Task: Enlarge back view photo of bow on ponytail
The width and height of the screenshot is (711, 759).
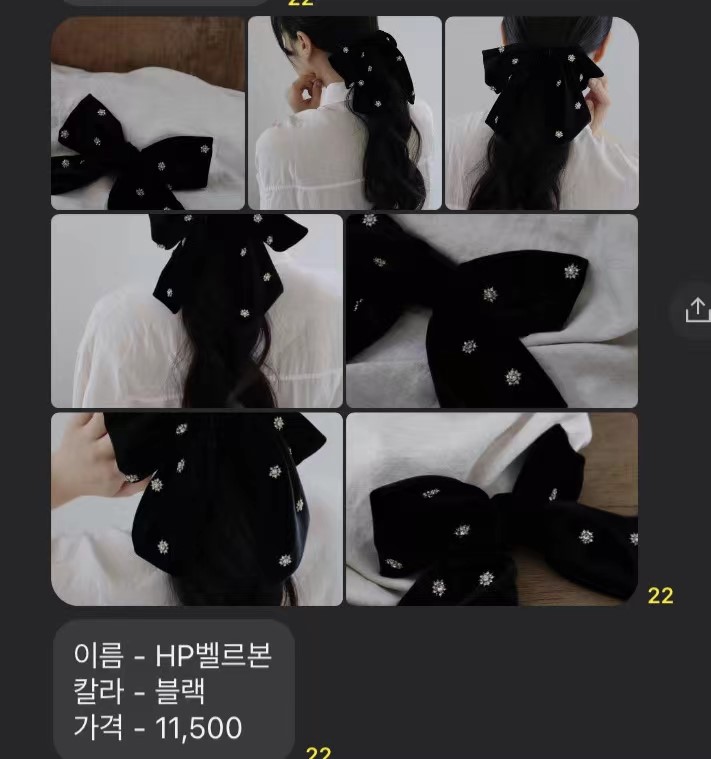Action: coord(196,310)
